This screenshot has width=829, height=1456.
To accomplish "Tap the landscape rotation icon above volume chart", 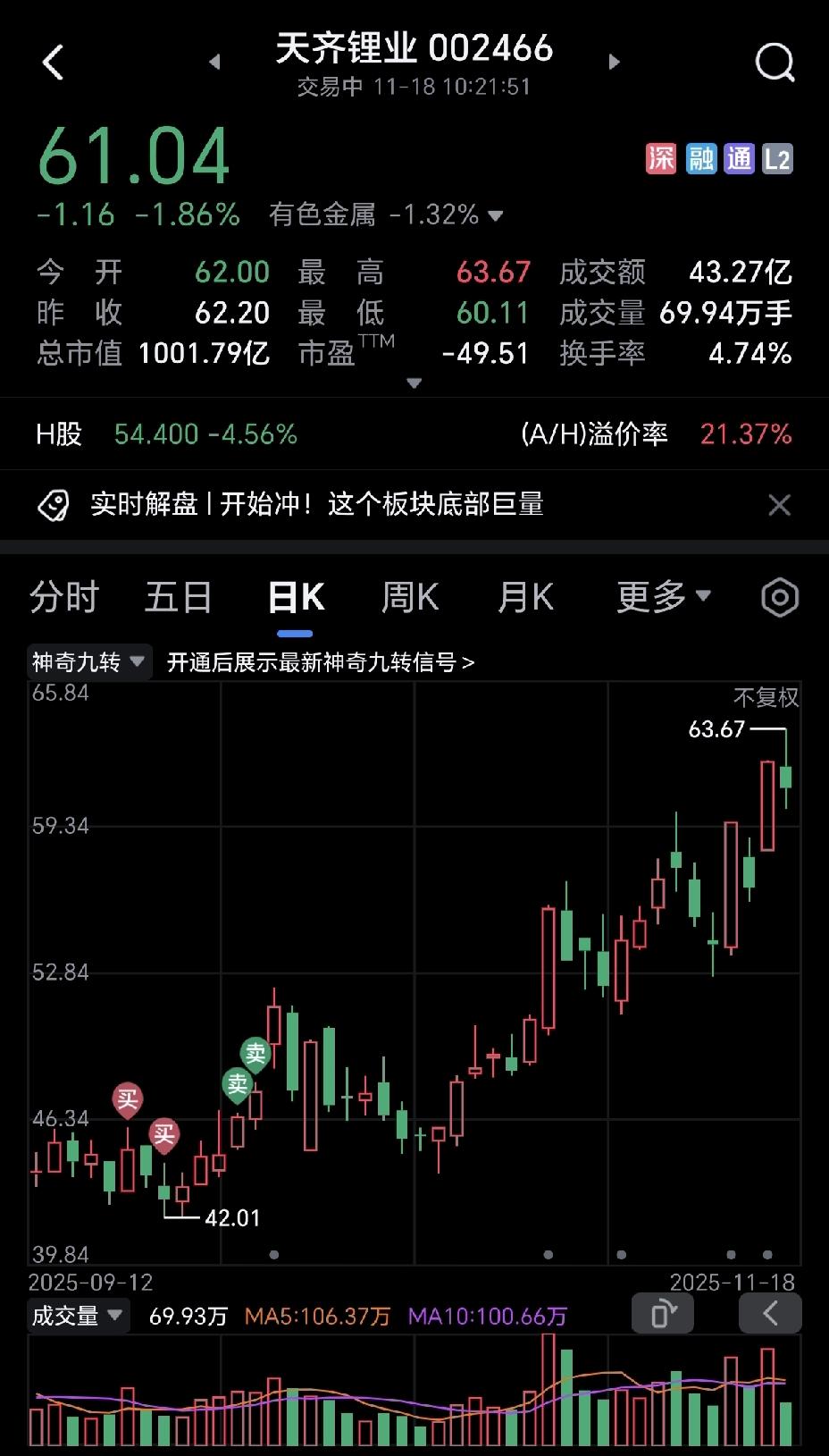I will click(662, 1313).
